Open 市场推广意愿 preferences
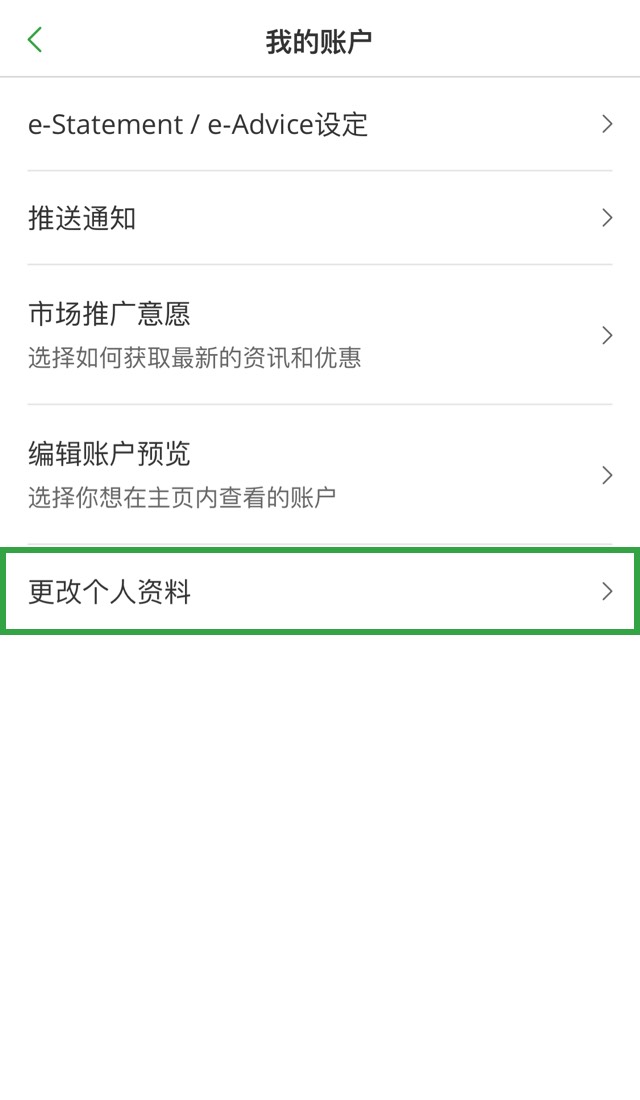 coord(320,335)
